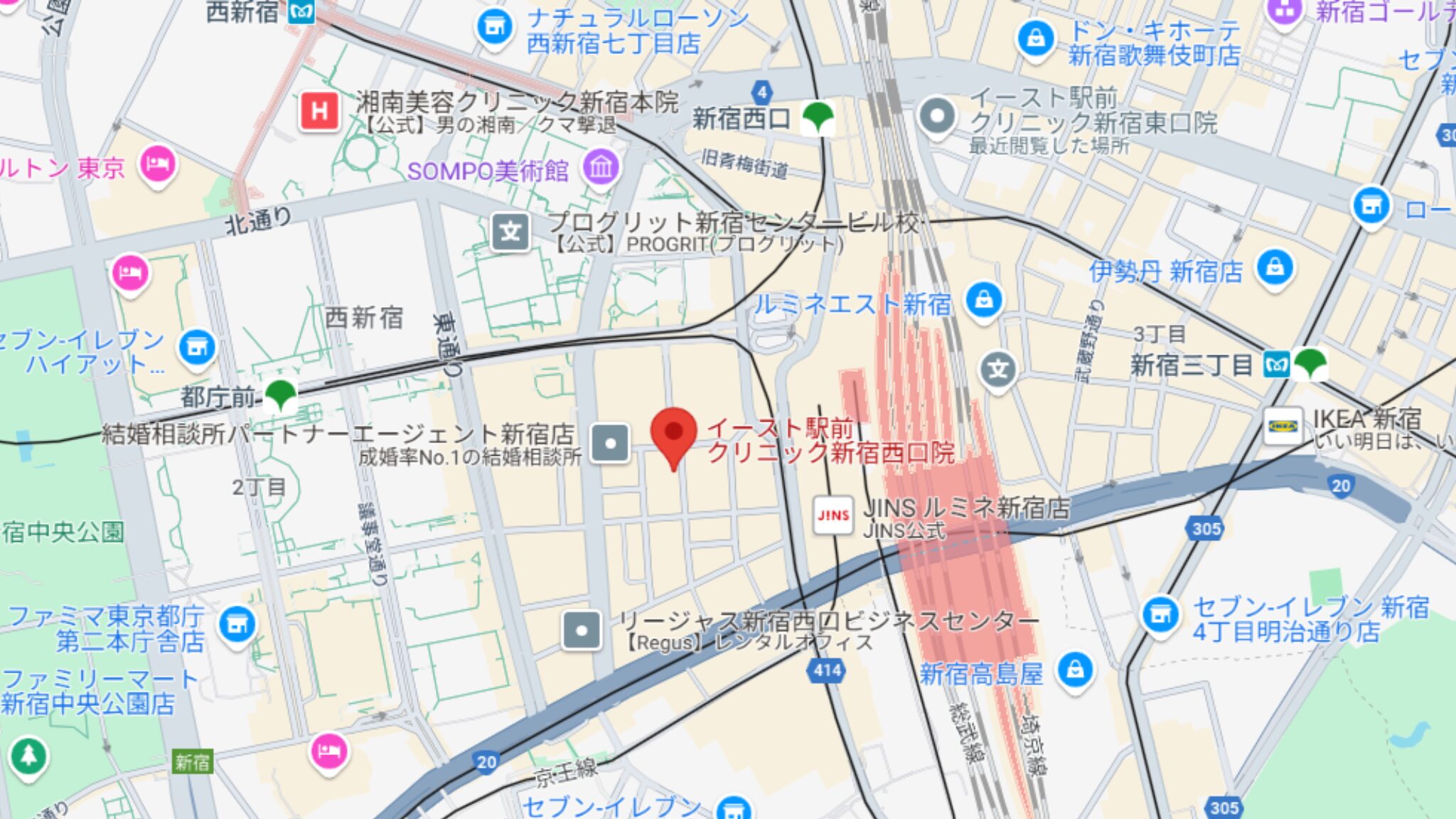Open the 湘南美容クリニック新宿本院 hospital marker
Screen dimensions: 1456x819
[x=319, y=112]
